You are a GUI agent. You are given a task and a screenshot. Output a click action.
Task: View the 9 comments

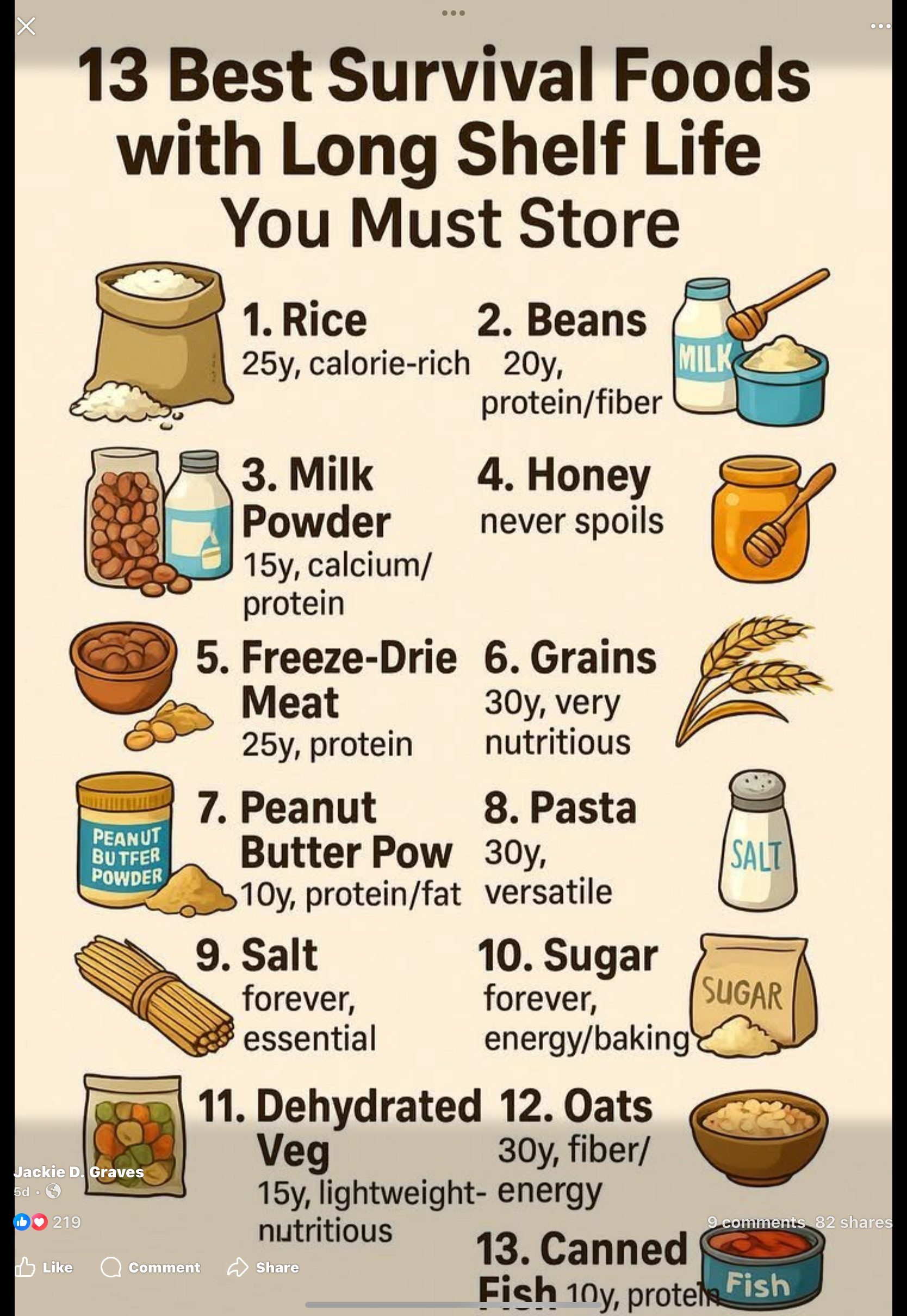pyautogui.click(x=755, y=1222)
